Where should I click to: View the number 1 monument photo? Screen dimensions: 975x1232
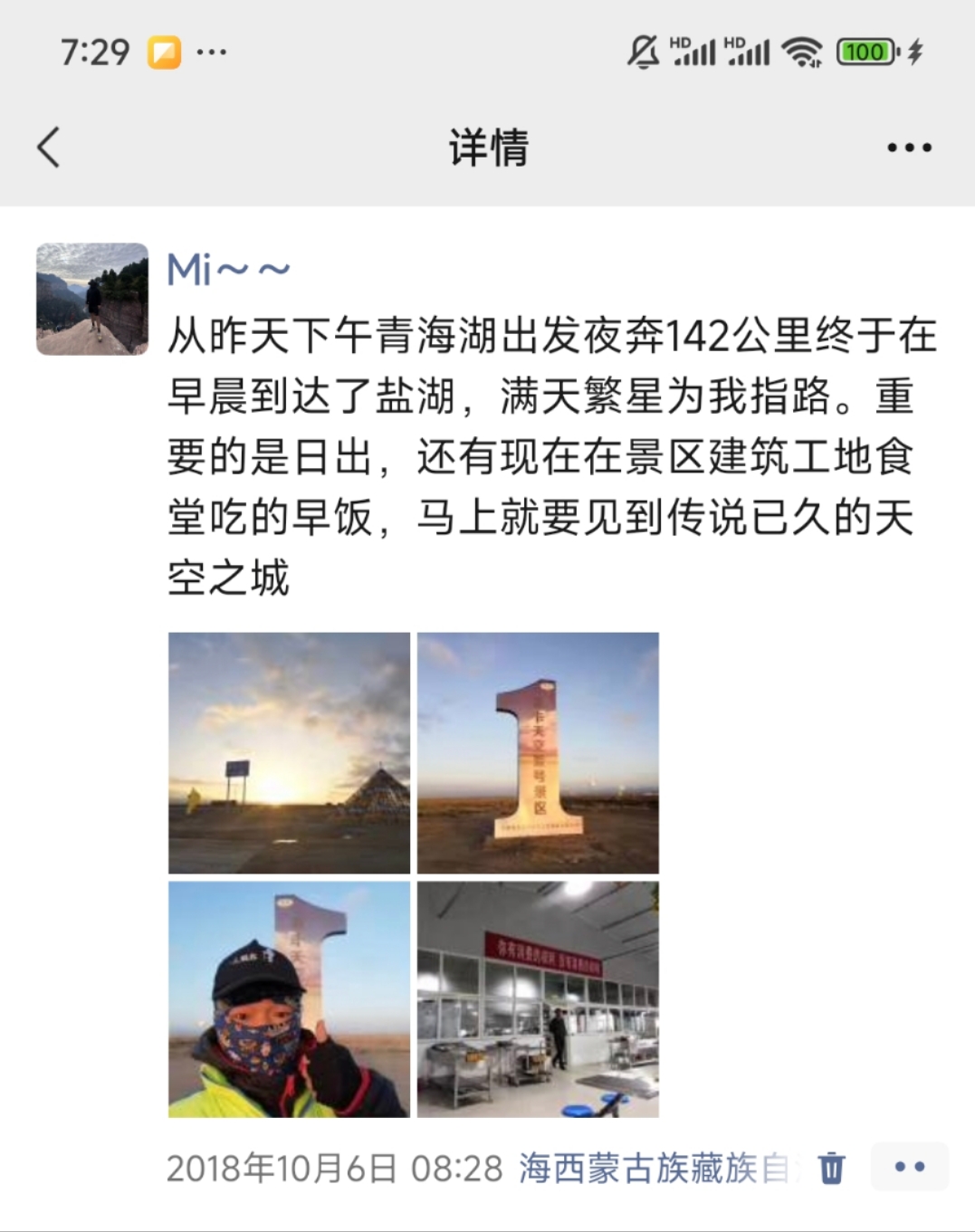pyautogui.click(x=538, y=752)
